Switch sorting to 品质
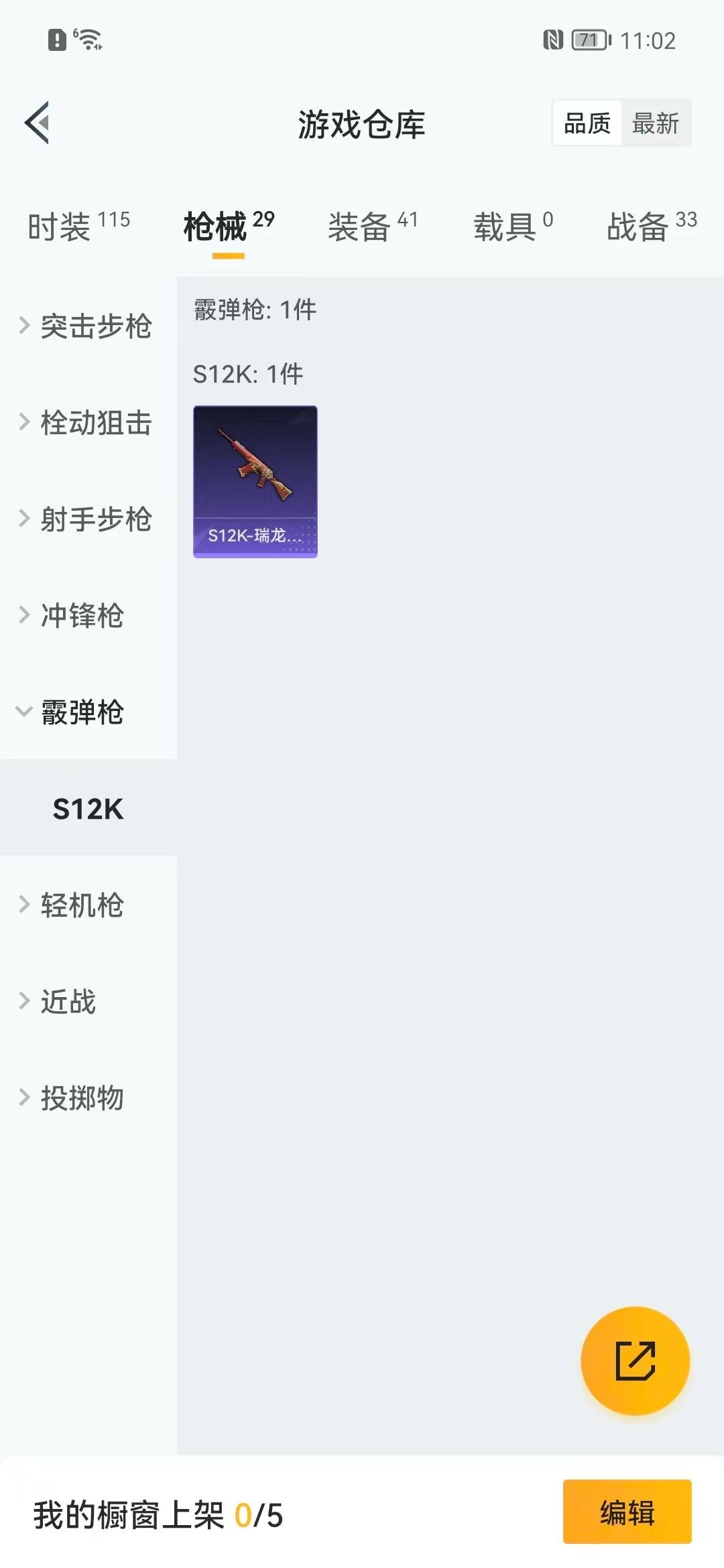 [587, 123]
